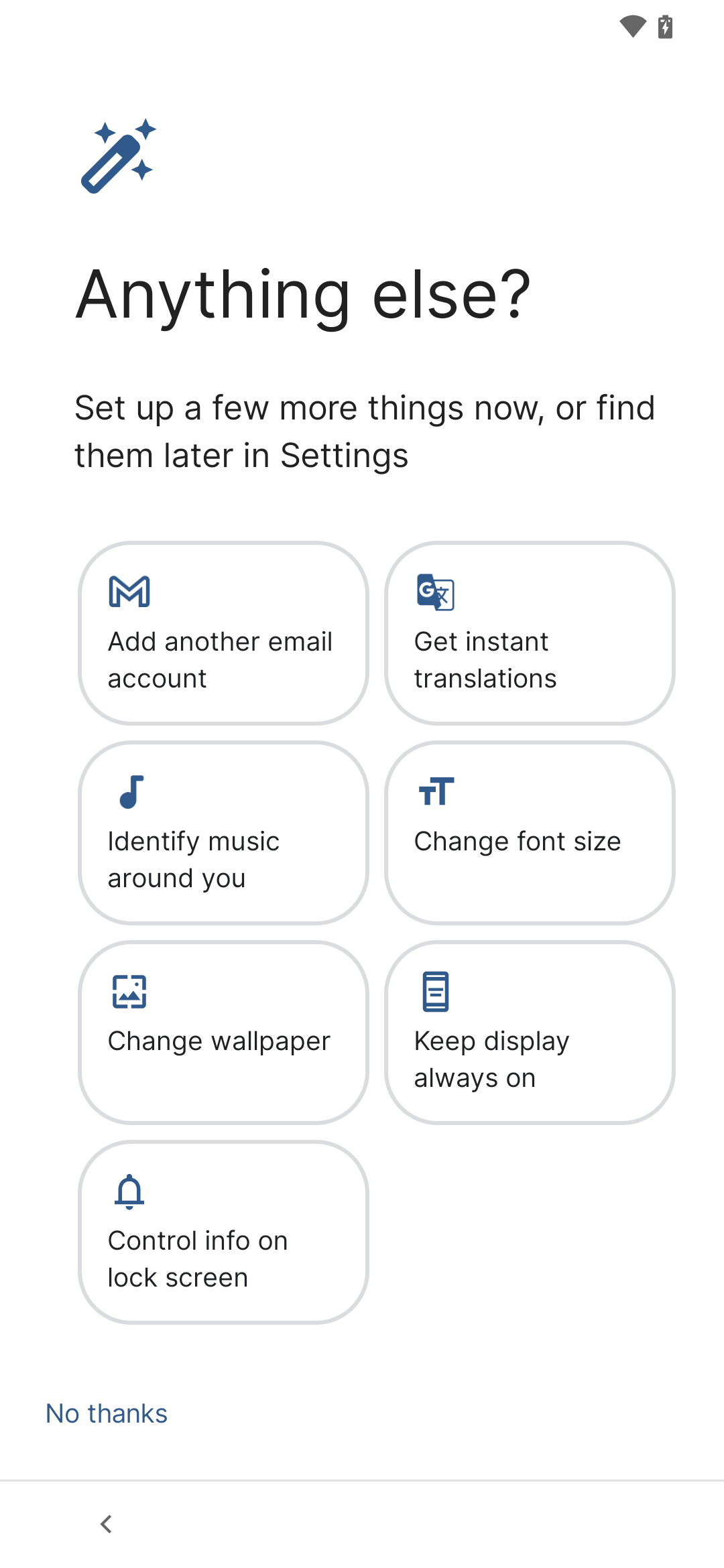724x1568 pixels.
Task: Go back using the navigation arrow
Action: [x=106, y=1524]
